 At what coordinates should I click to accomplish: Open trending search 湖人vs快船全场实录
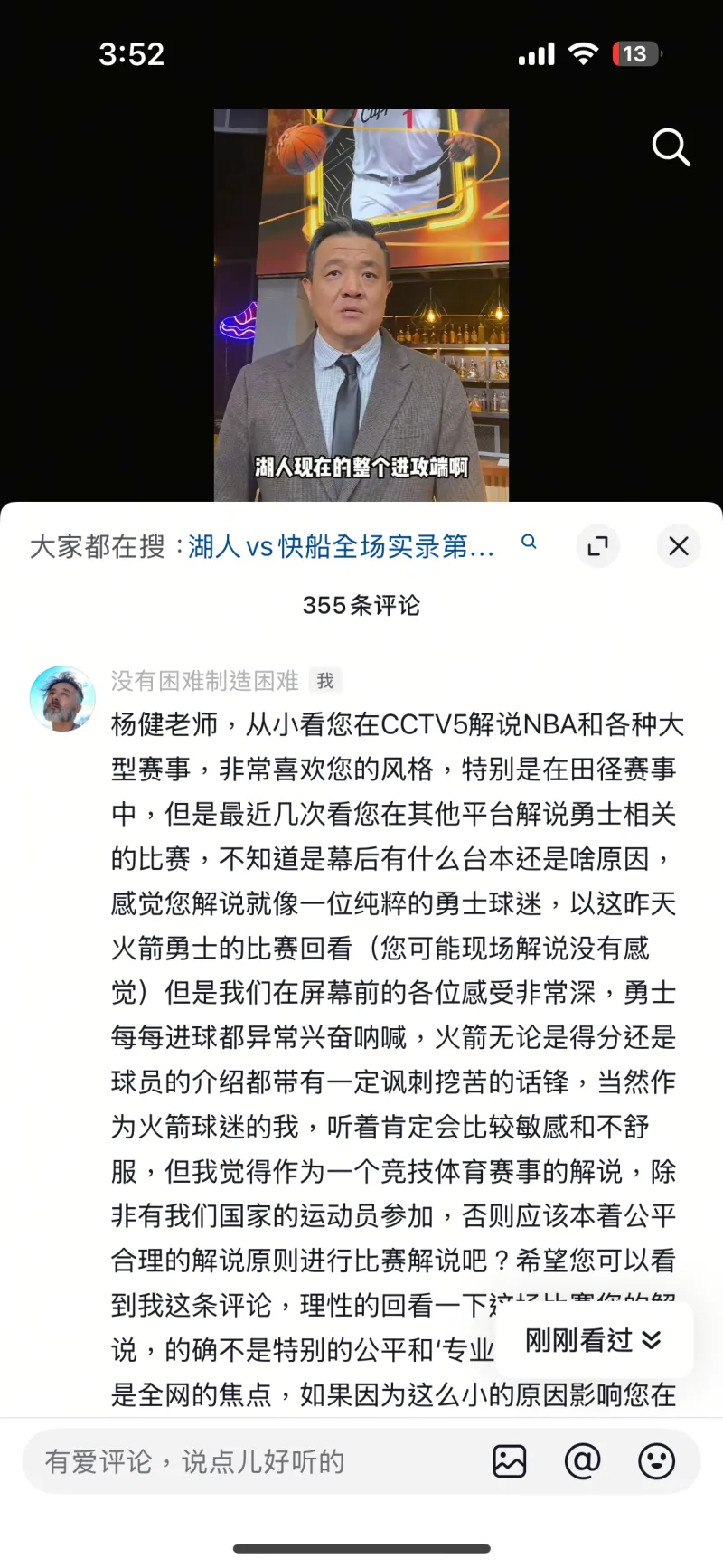tap(342, 546)
